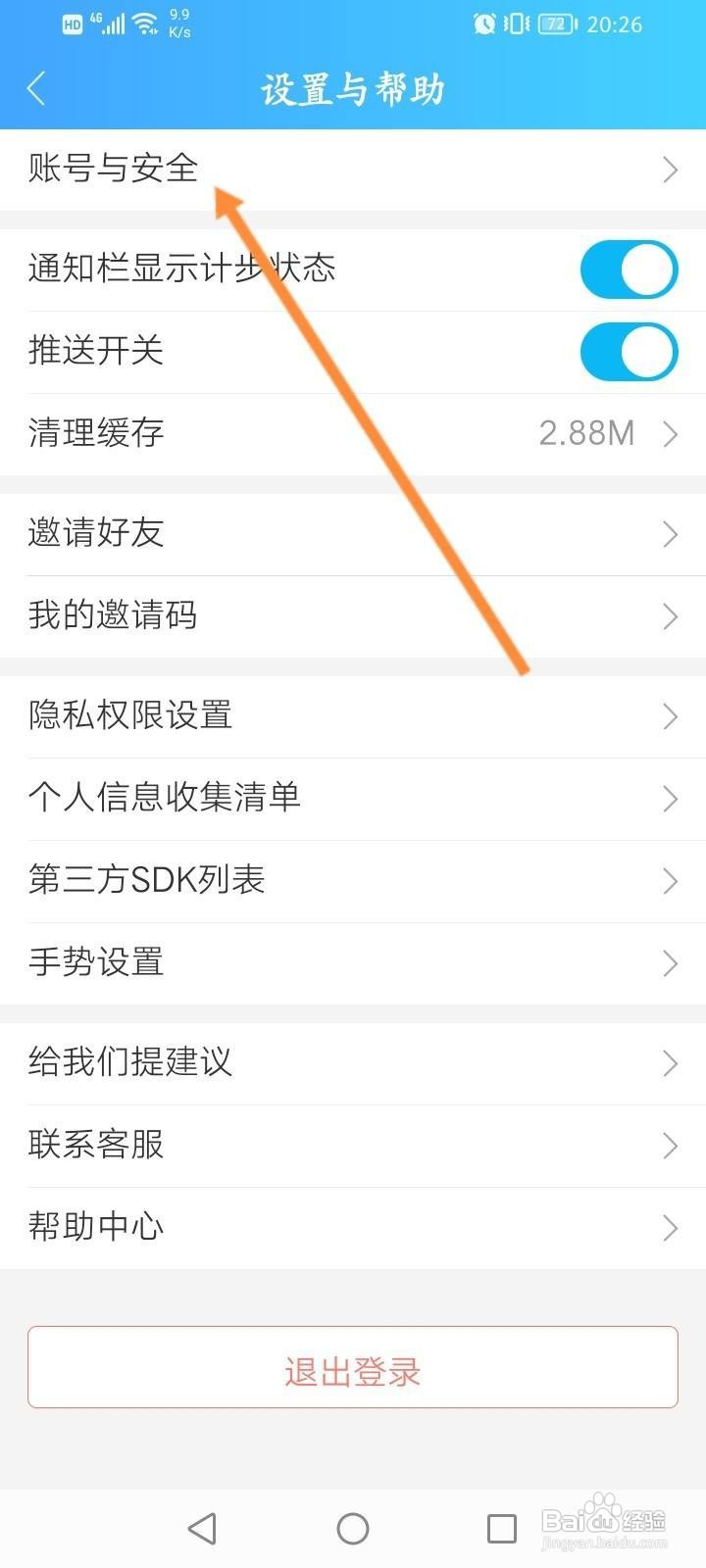Tap the battery level icon showing 72
706x1568 pixels.
[x=554, y=24]
